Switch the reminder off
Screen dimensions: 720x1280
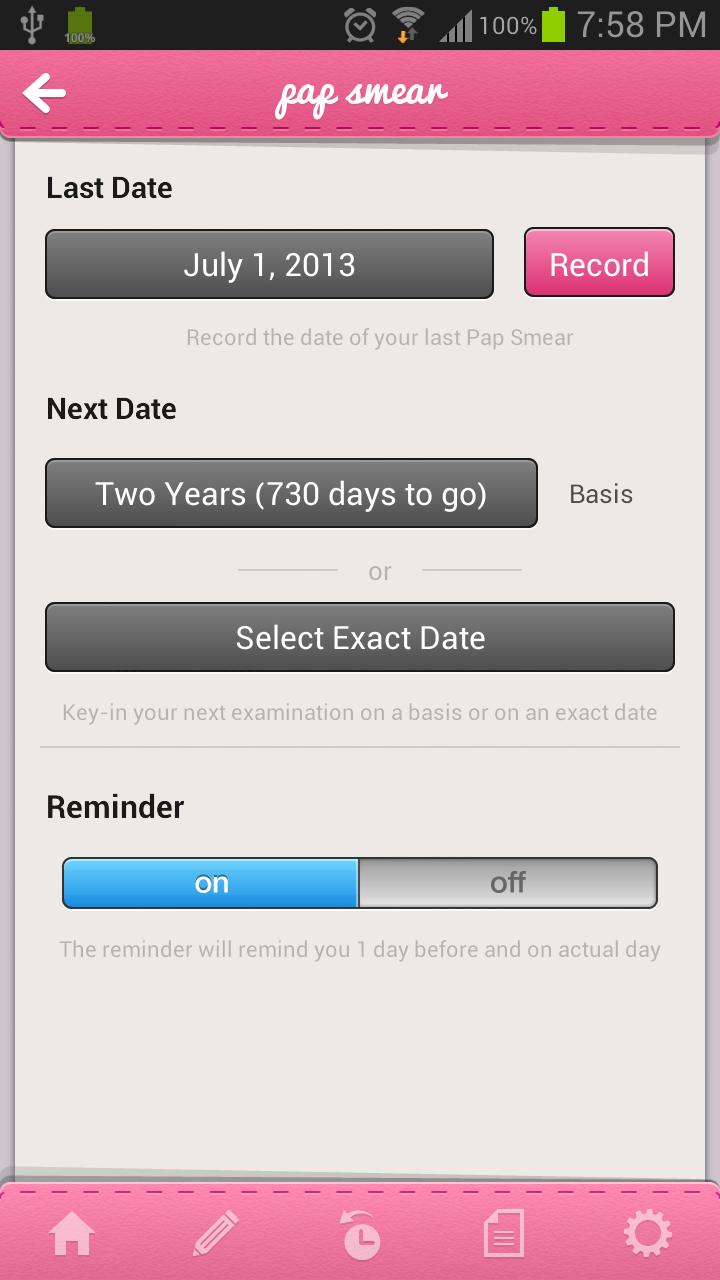tap(507, 883)
